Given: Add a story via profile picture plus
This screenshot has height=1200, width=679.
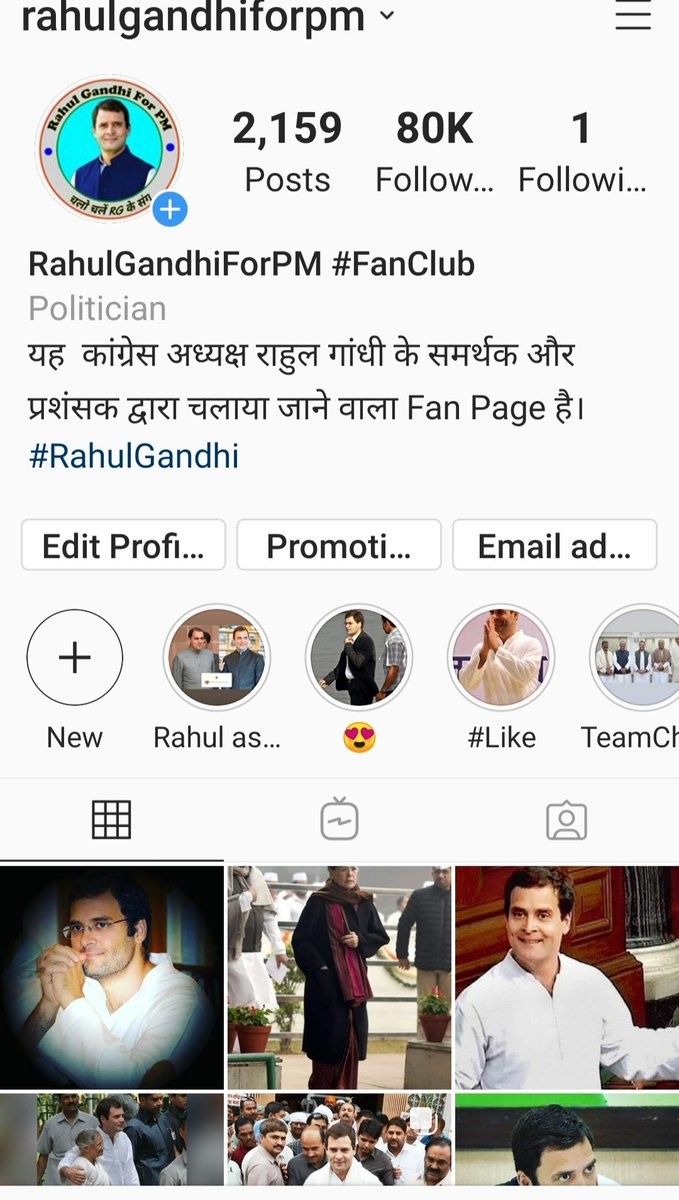Looking at the screenshot, I should coord(170,209).
